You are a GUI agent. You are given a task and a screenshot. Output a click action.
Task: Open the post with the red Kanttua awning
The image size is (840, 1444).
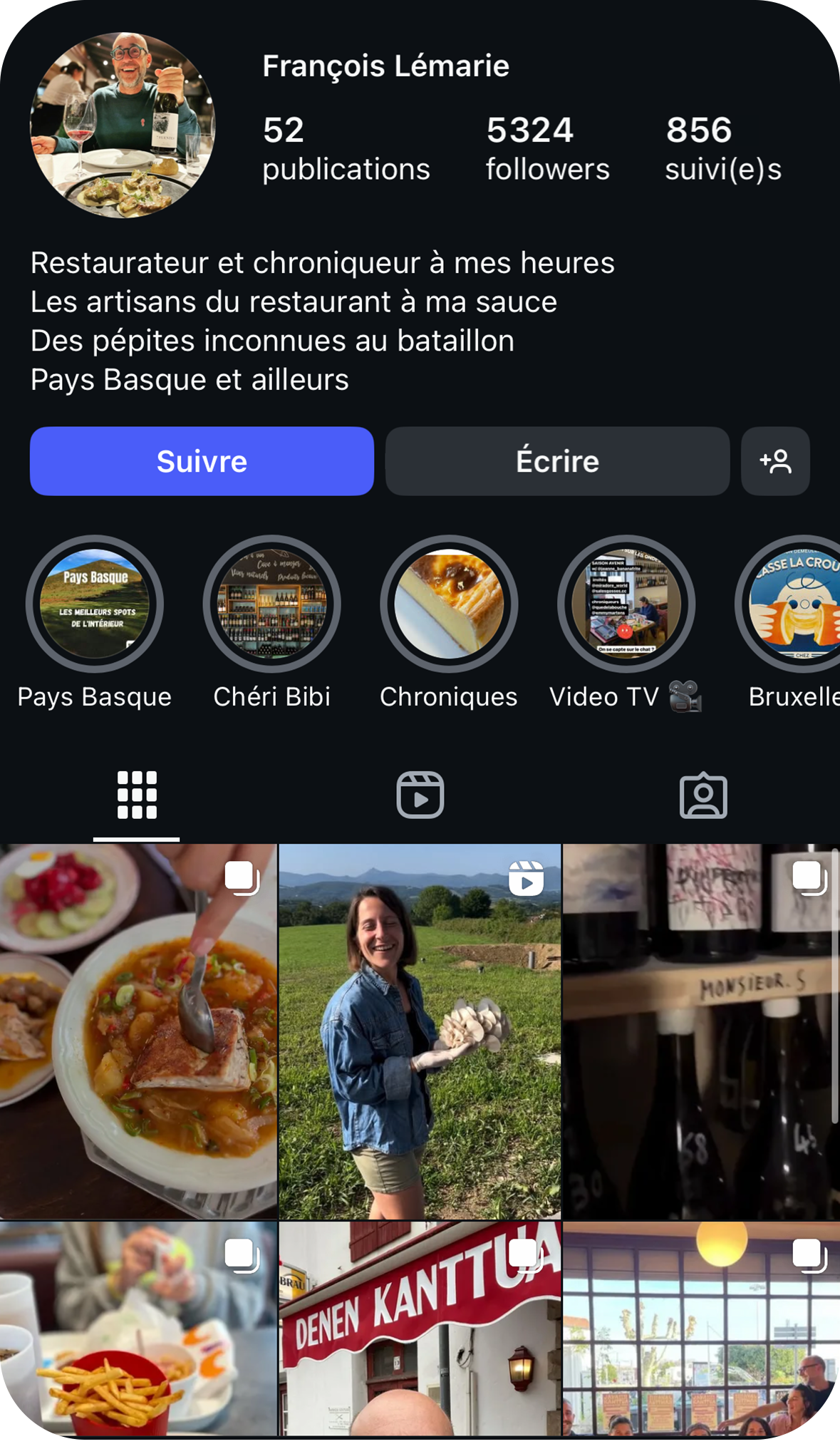(420, 1330)
